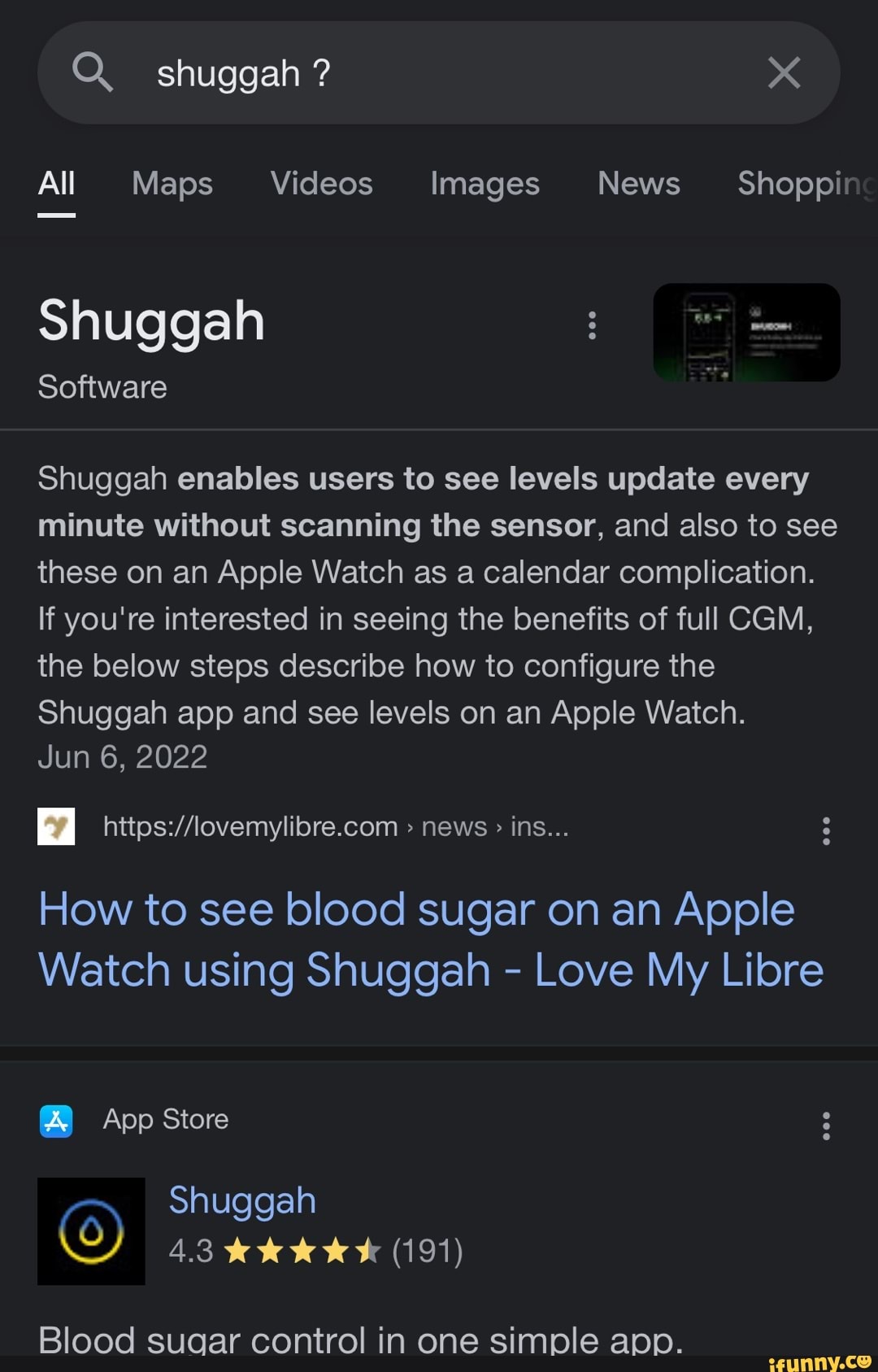Image resolution: width=878 pixels, height=1372 pixels.
Task: Click the lovemylibre.com site favicon
Action: (57, 827)
